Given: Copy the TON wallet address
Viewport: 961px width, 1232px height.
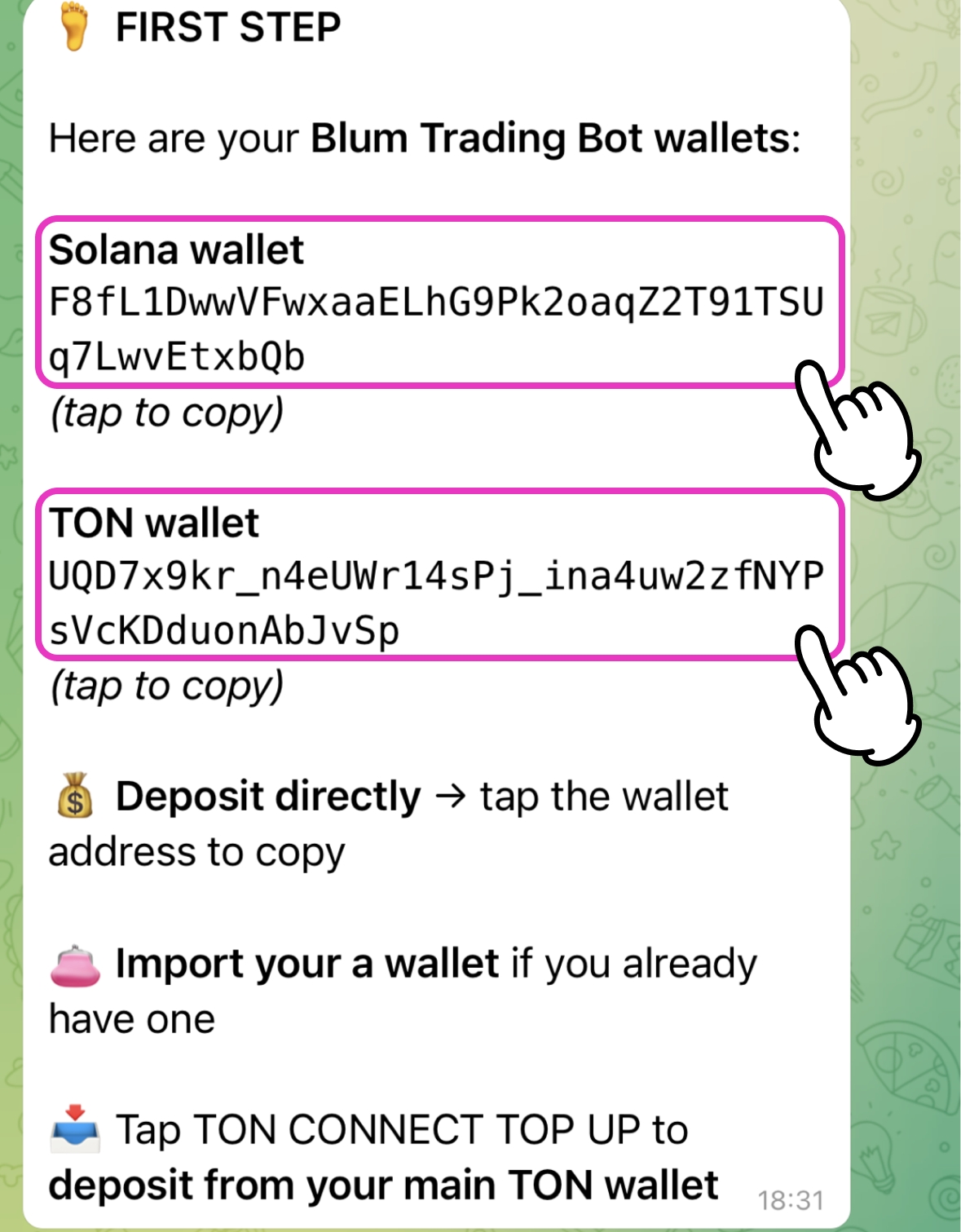Looking at the screenshot, I should coord(435,603).
